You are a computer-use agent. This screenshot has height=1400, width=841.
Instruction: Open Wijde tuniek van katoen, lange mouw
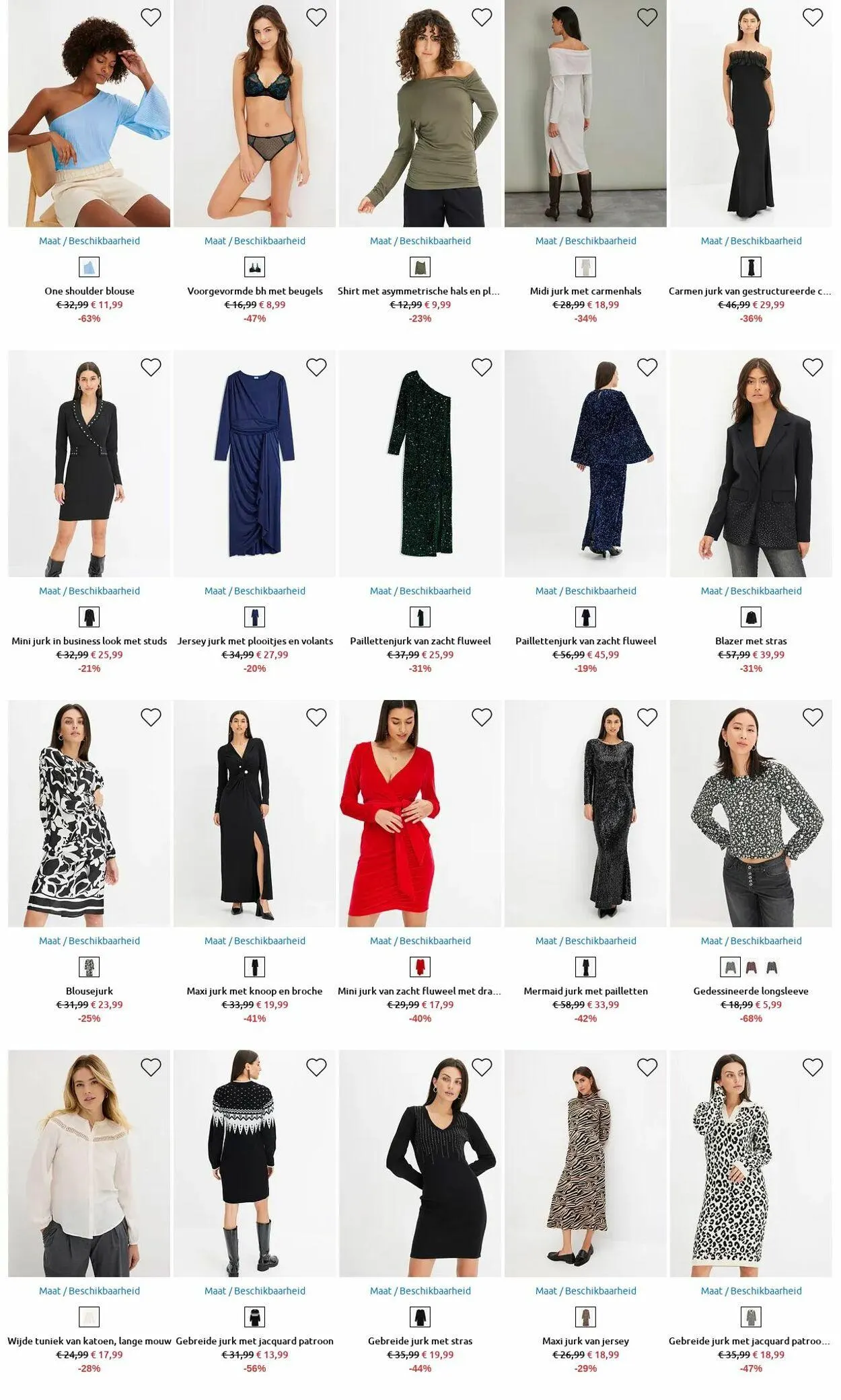coord(89,1341)
